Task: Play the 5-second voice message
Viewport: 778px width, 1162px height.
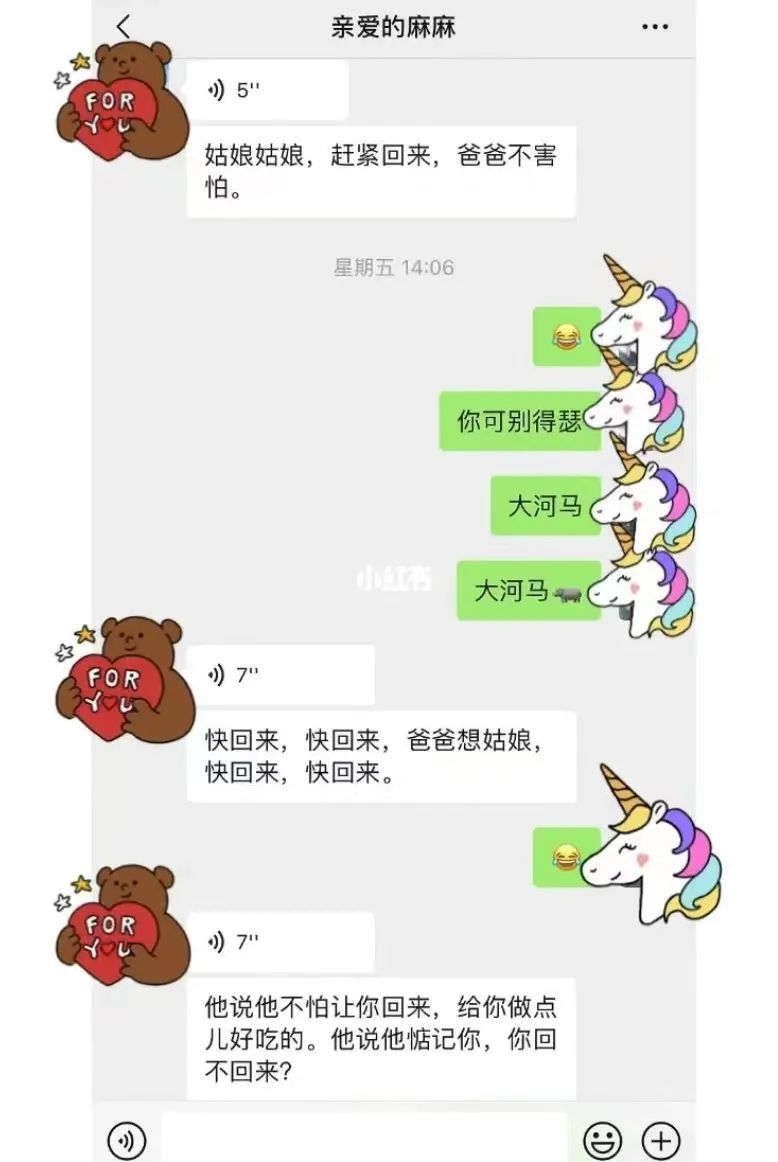Action: pyautogui.click(x=267, y=91)
